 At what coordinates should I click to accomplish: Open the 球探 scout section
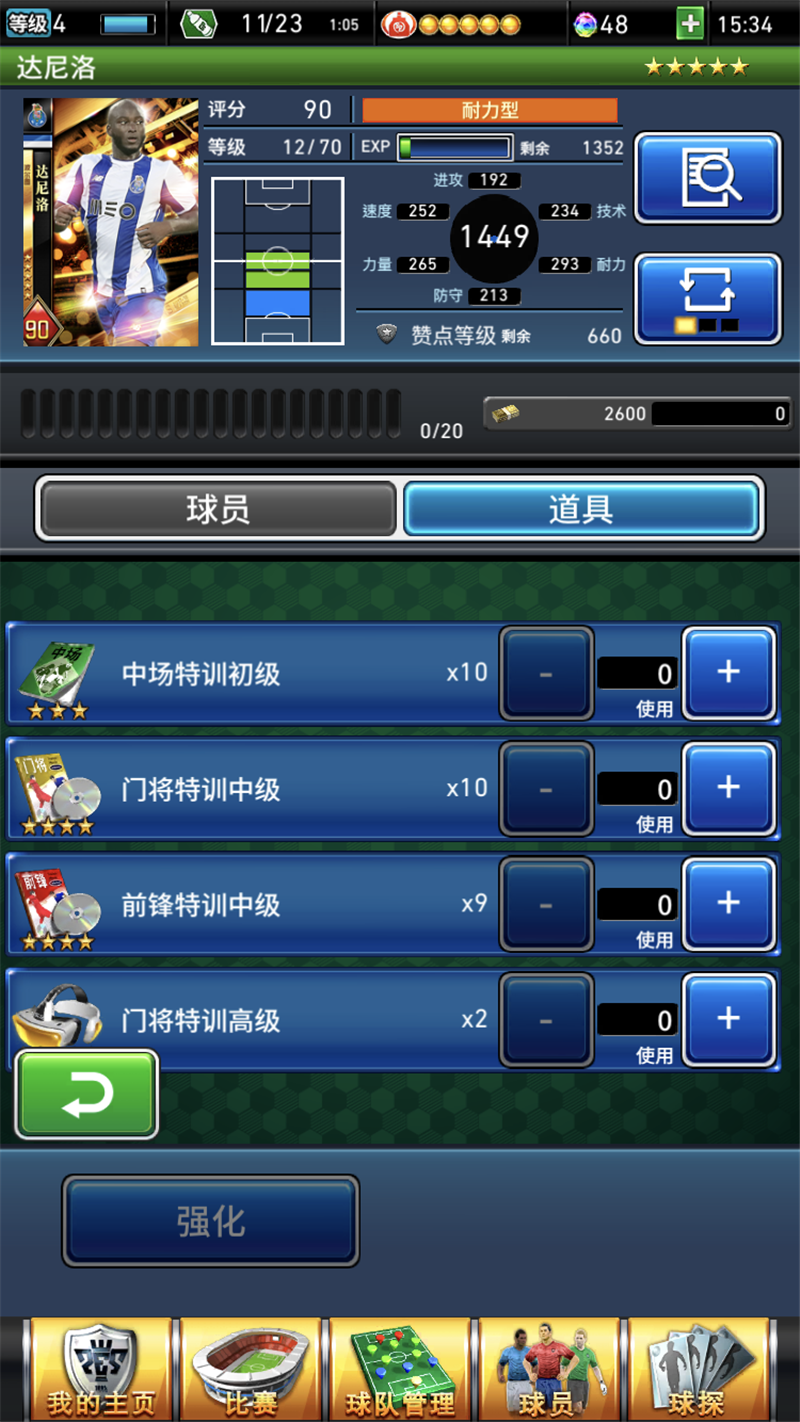[x=698, y=1370]
